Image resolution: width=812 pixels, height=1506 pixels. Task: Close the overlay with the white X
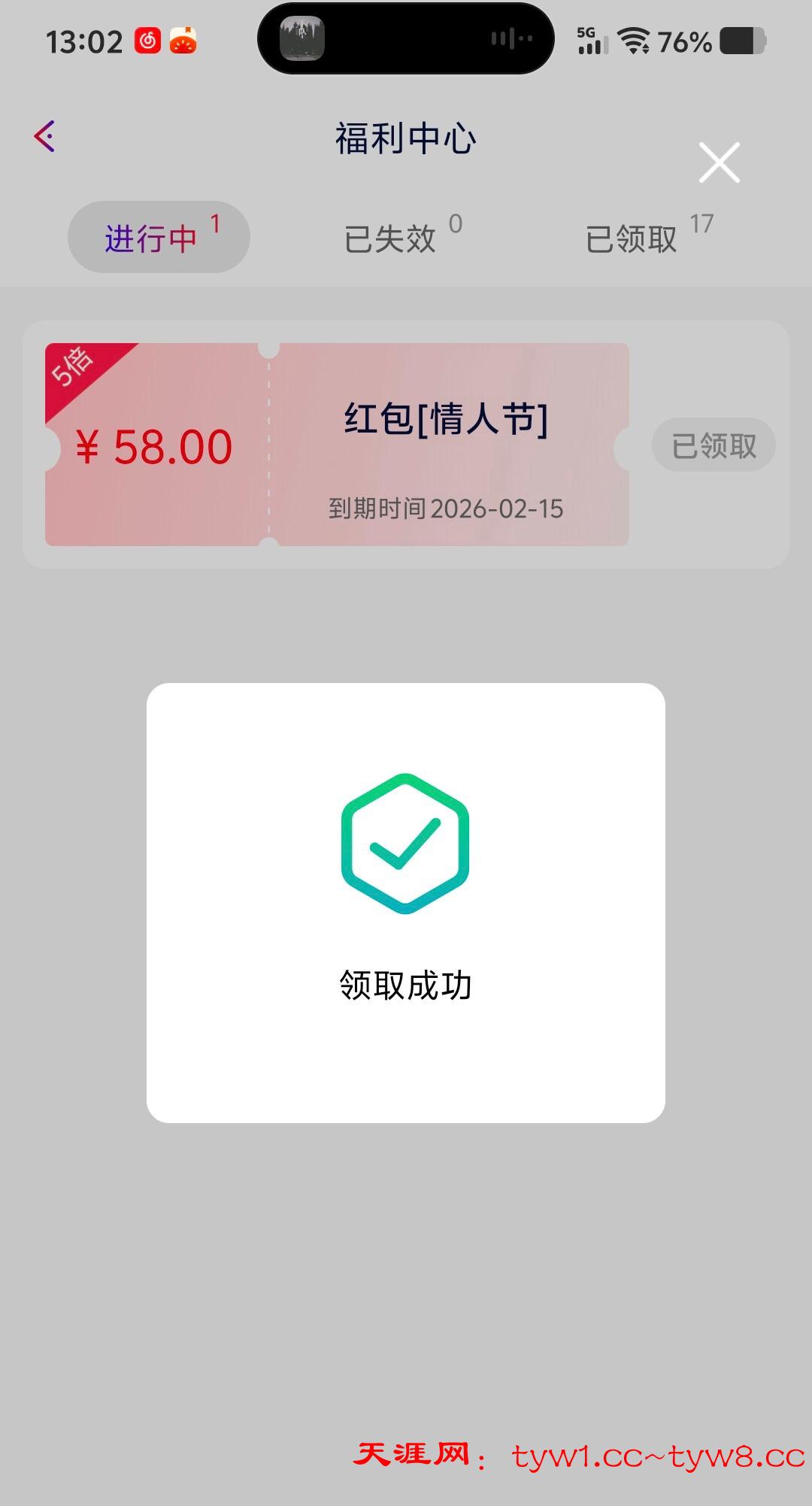pos(719,162)
